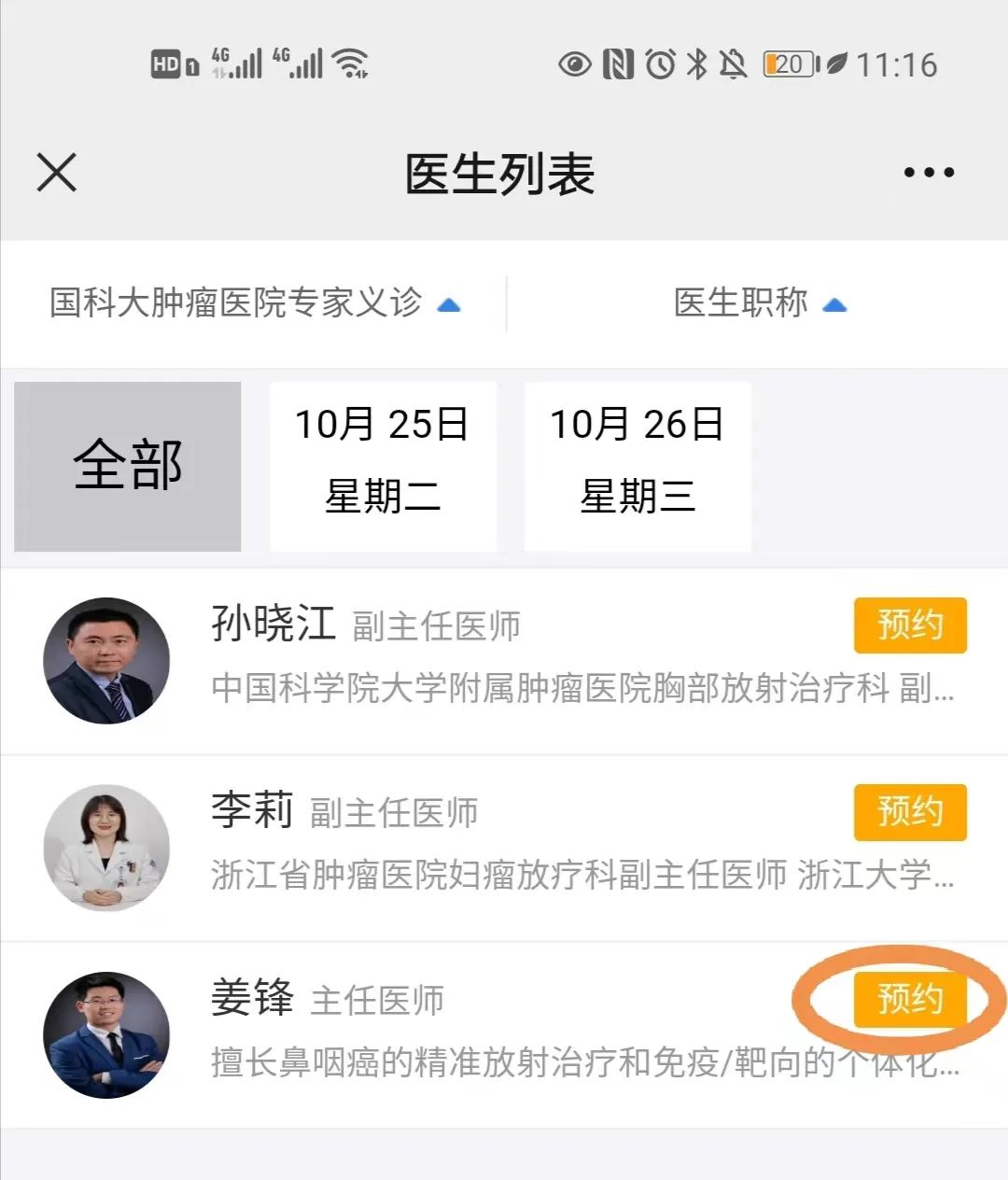Viewport: 1008px width, 1180px height.
Task: Tap 预约 for doctor 李莉
Action: (909, 811)
